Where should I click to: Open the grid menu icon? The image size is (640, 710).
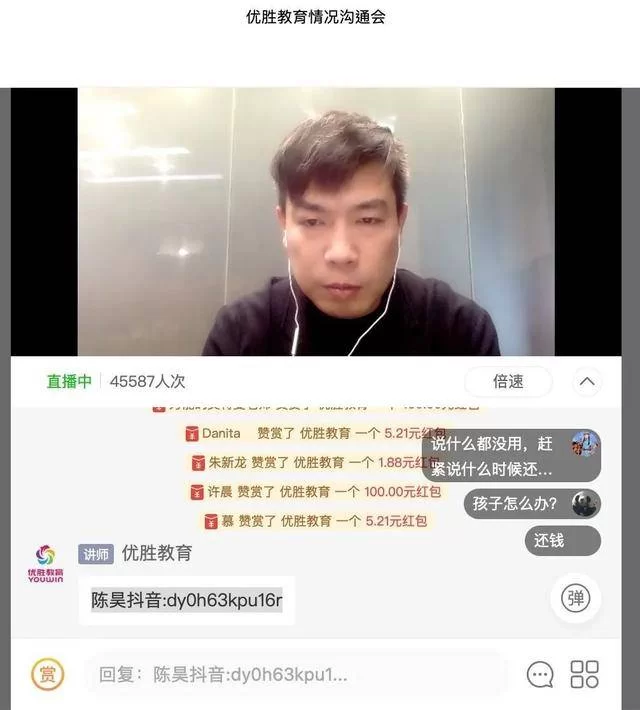click(585, 674)
